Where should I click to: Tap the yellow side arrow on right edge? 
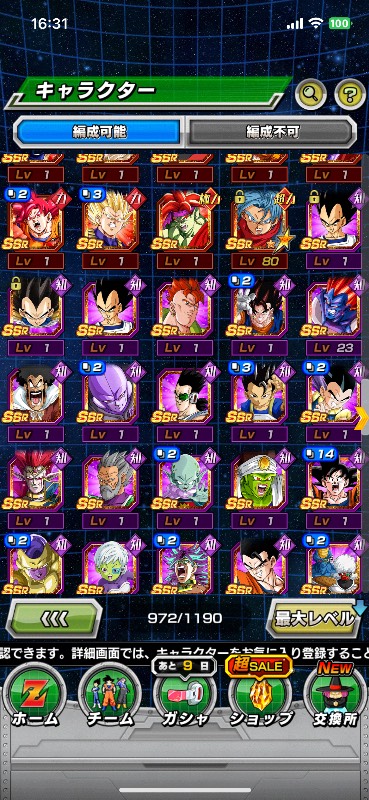(x=363, y=418)
